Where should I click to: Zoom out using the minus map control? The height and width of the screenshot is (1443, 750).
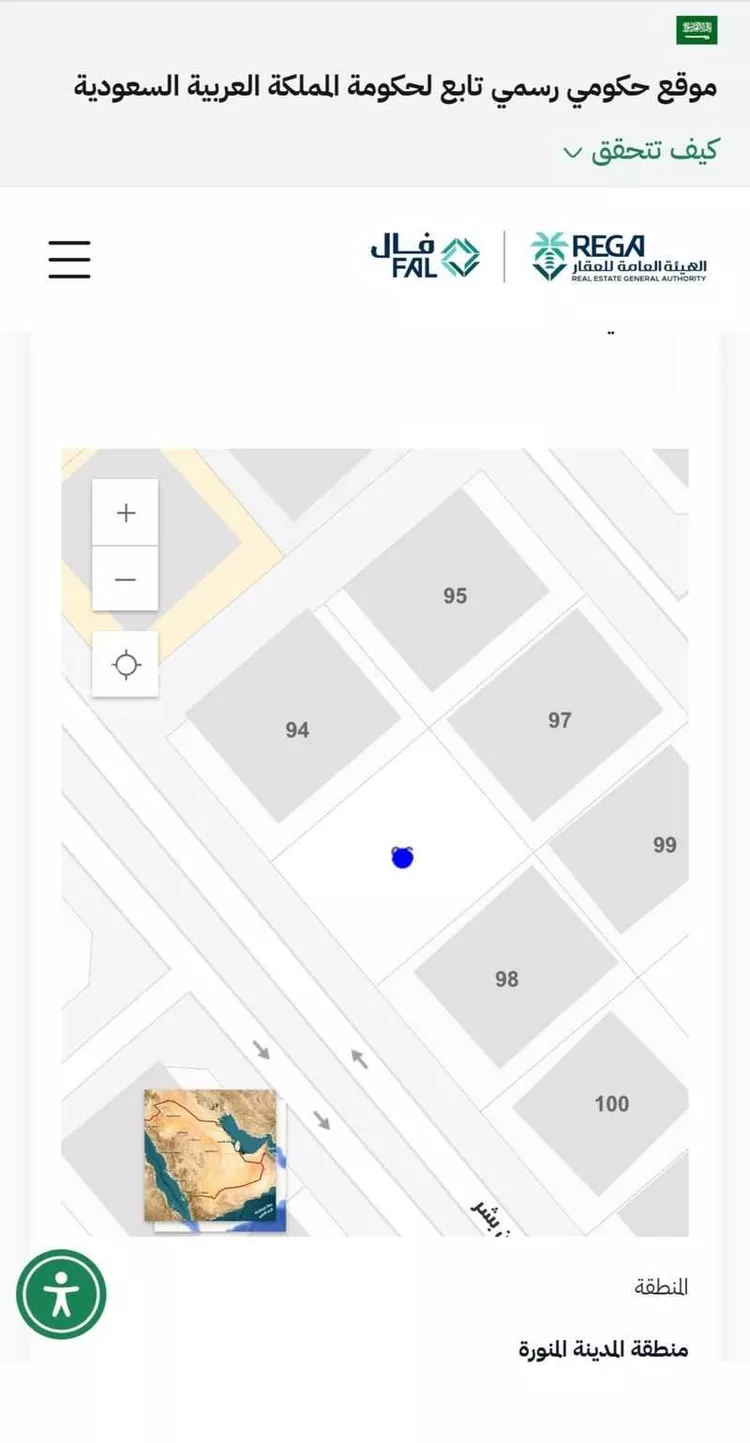(x=126, y=578)
